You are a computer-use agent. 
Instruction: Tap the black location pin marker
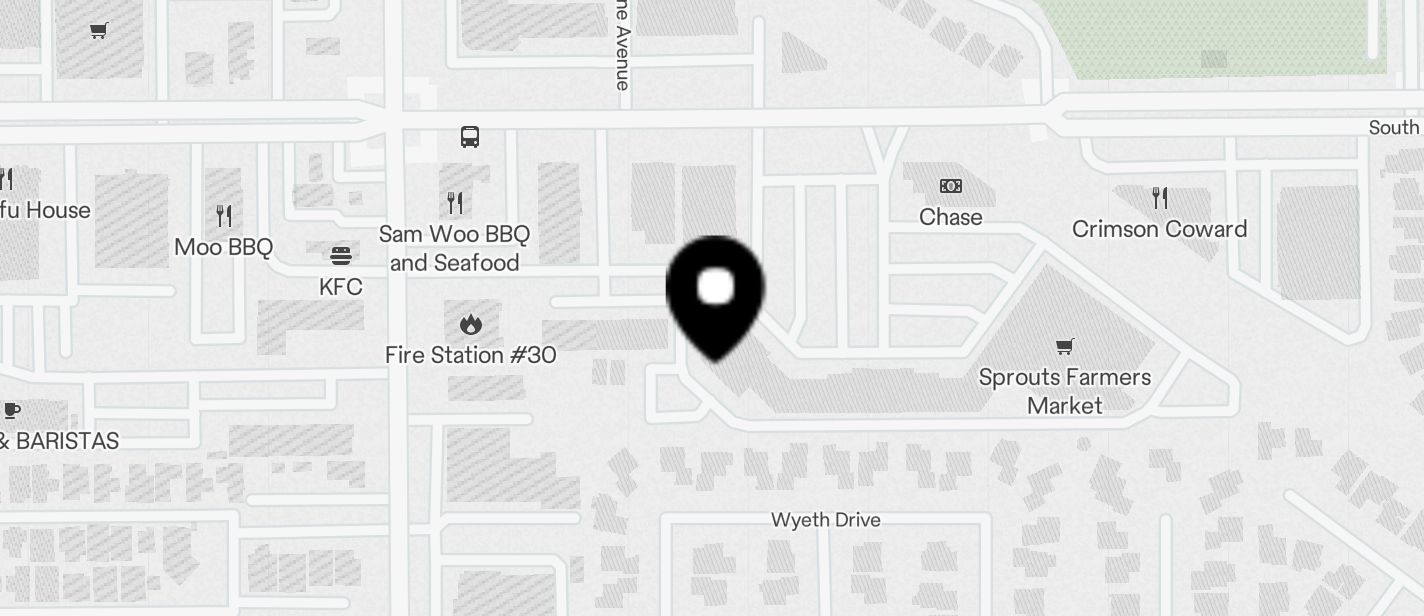[x=715, y=291]
